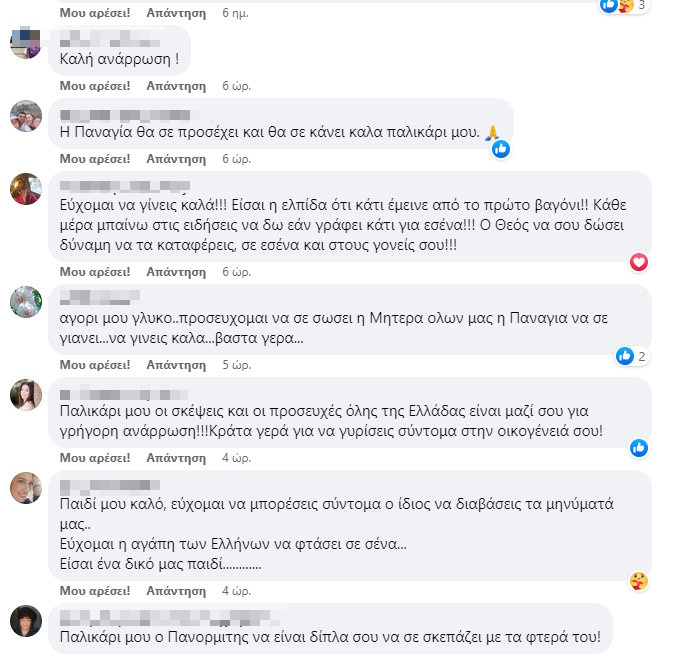View the care reaction on 'Παιδί μου καλό' comment
Screen dimensions: 689x657
click(639, 580)
